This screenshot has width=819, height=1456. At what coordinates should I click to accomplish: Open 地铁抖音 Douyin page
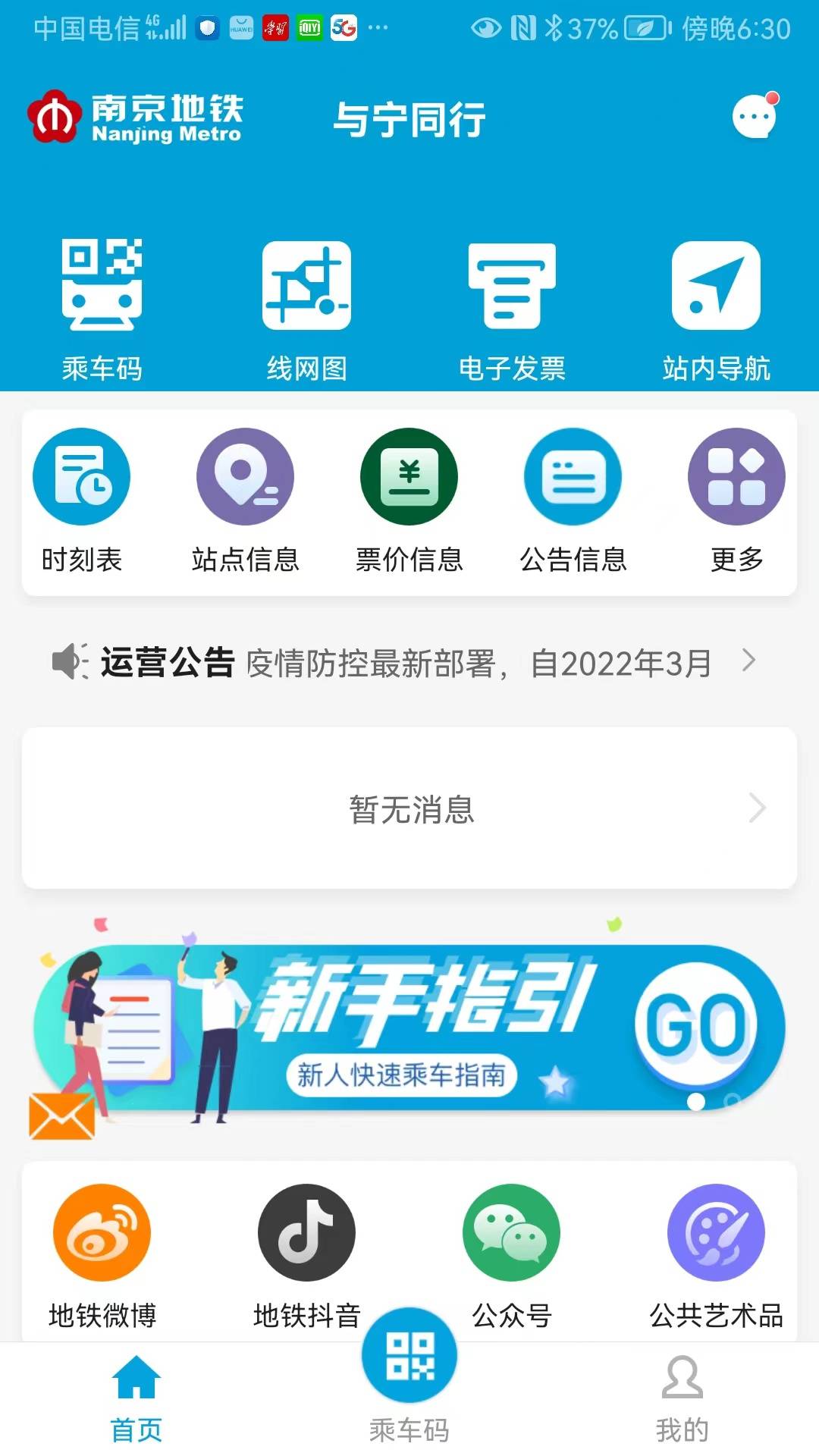(x=306, y=1235)
